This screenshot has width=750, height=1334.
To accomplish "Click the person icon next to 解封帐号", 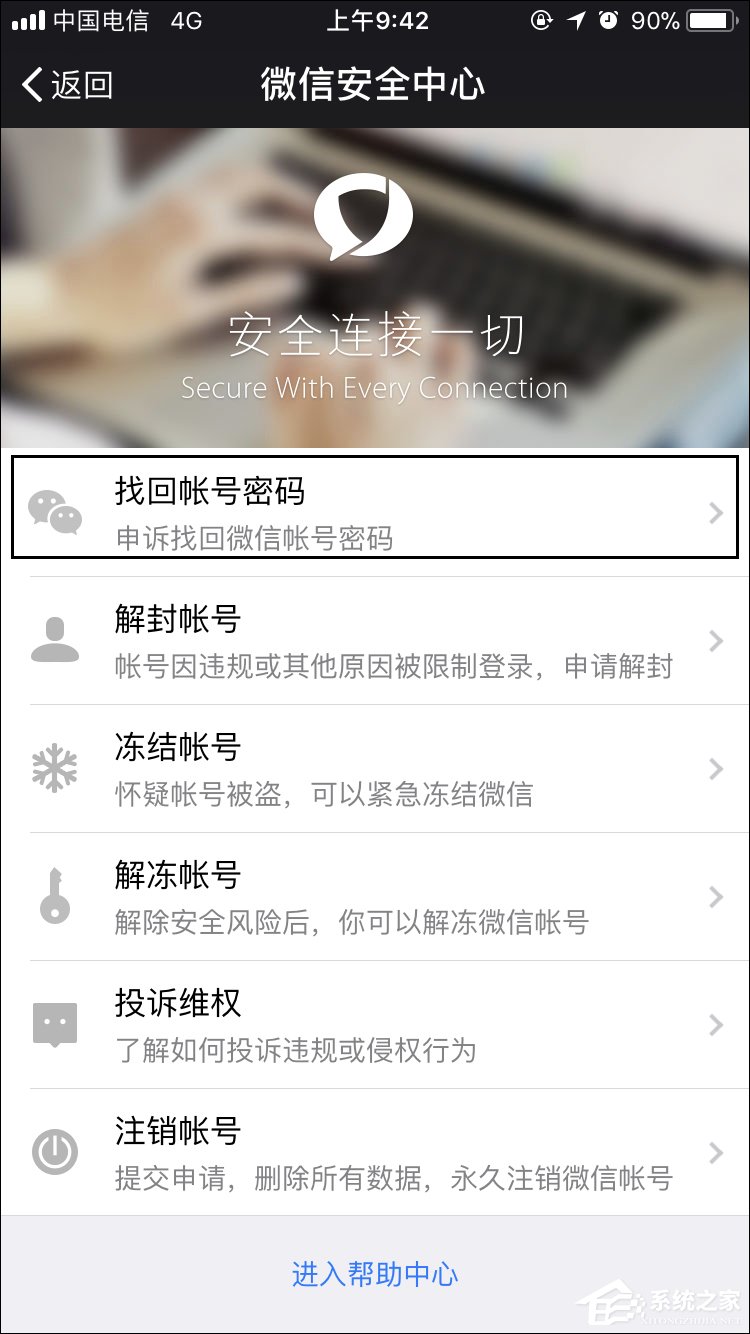I will [x=56, y=640].
